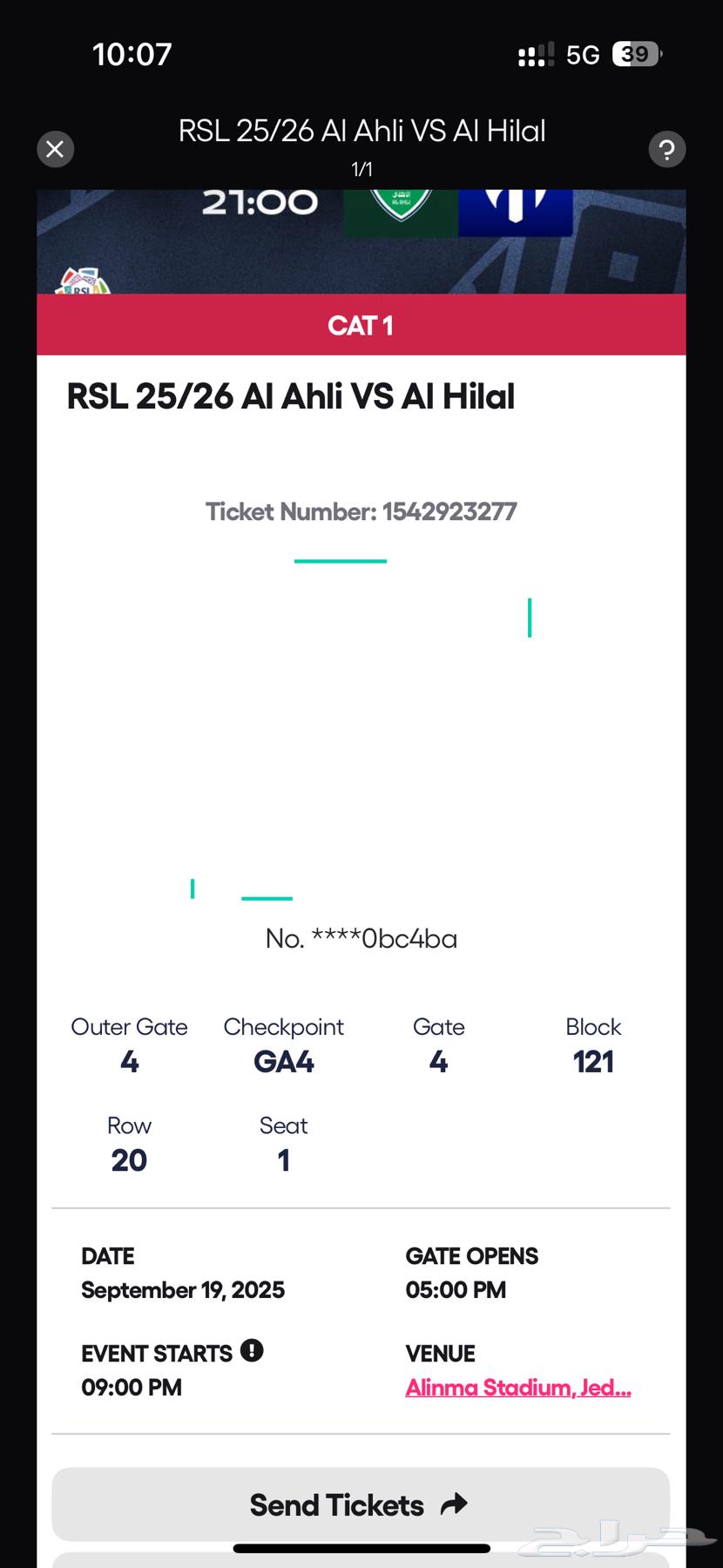Tap the Send Tickets button
723x1568 pixels.
[x=360, y=1504]
